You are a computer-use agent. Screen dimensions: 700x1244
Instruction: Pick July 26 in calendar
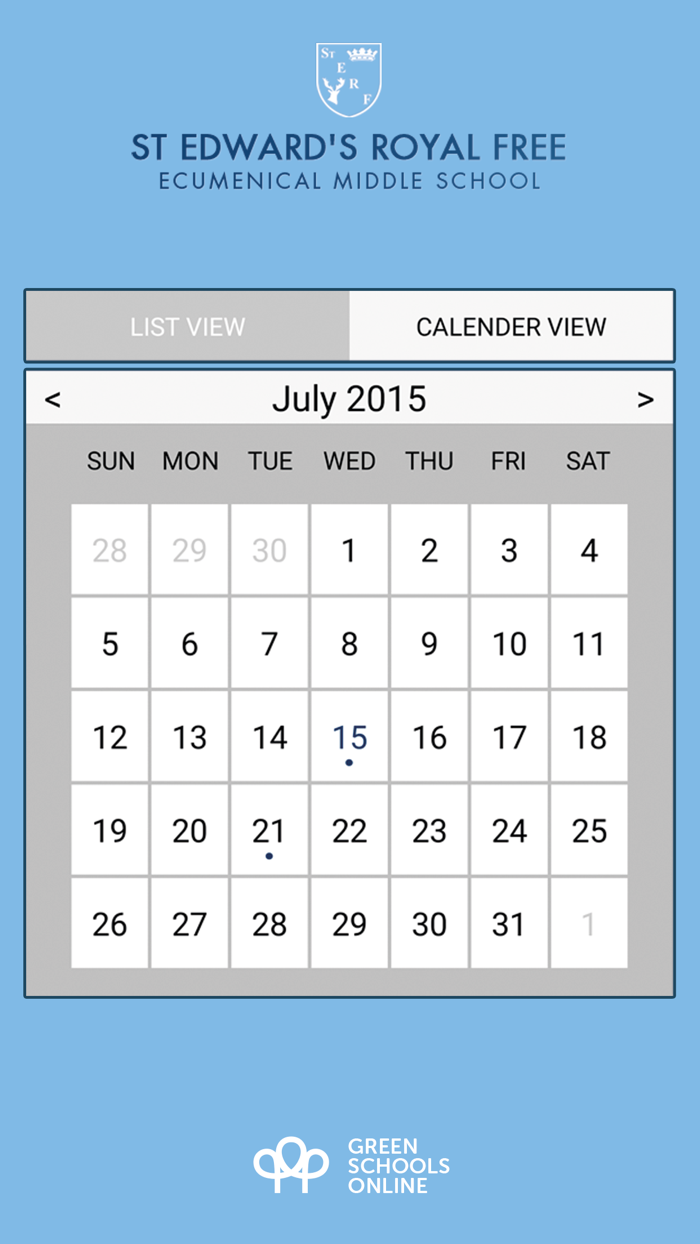(110, 924)
